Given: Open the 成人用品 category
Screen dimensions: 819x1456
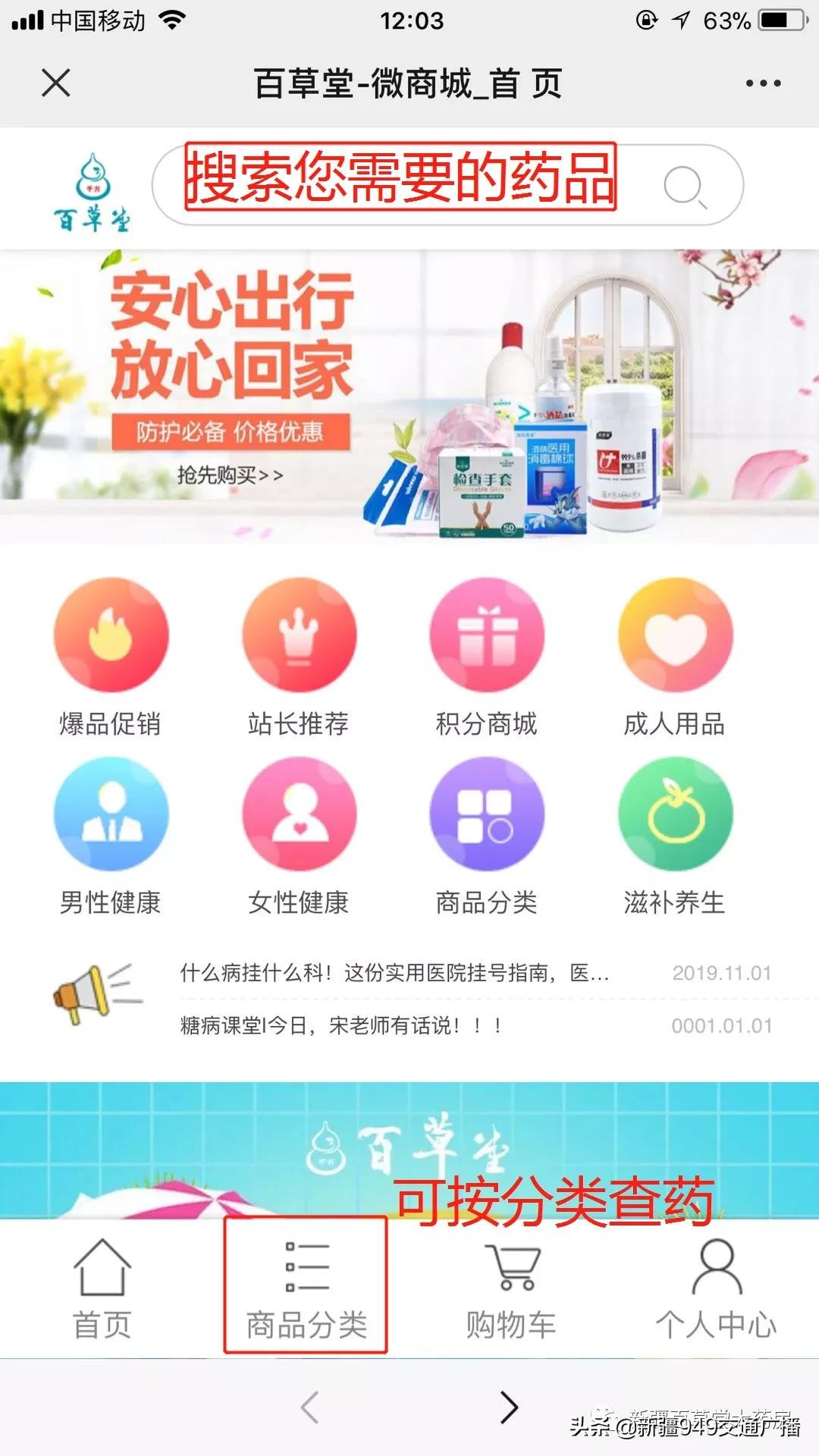Looking at the screenshot, I should coord(675,656).
